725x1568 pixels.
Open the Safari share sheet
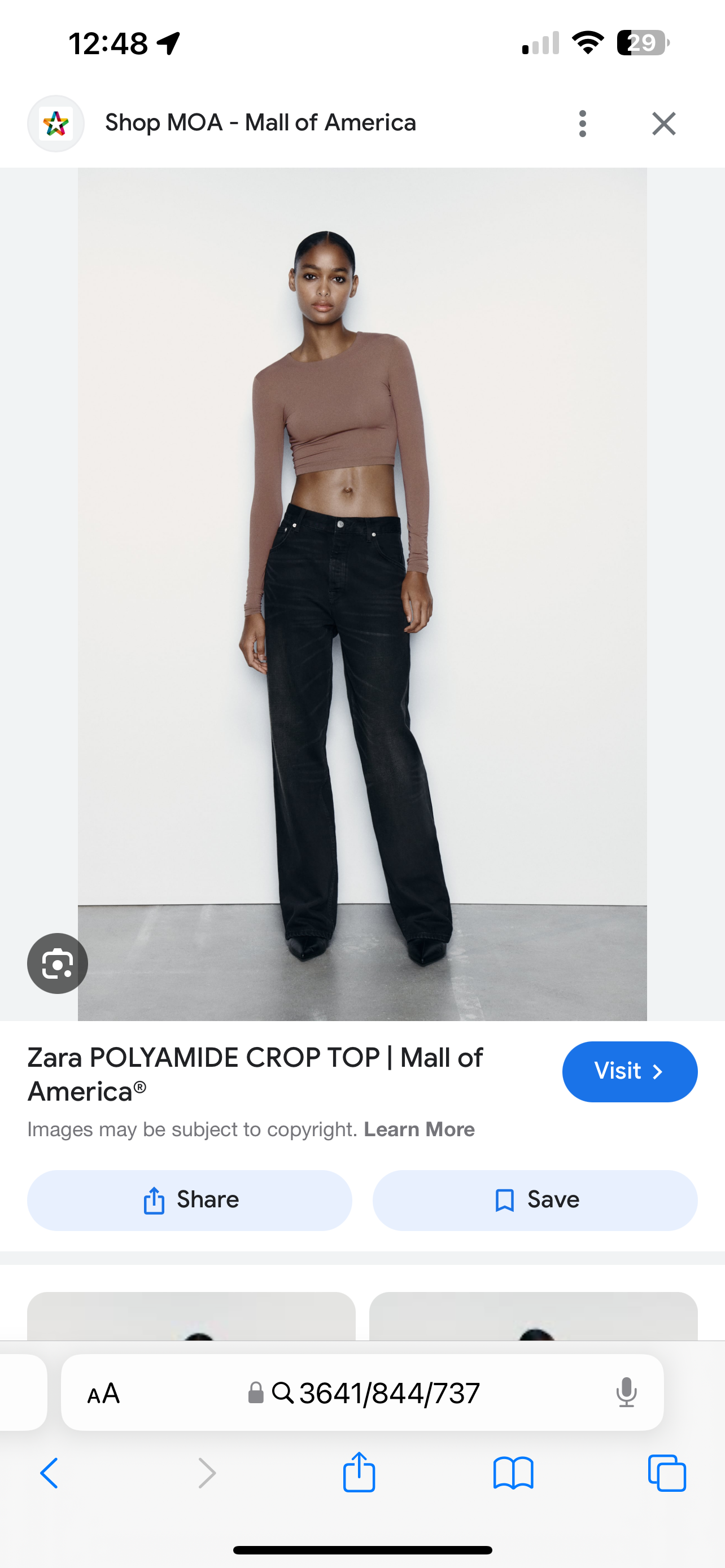point(359,1474)
